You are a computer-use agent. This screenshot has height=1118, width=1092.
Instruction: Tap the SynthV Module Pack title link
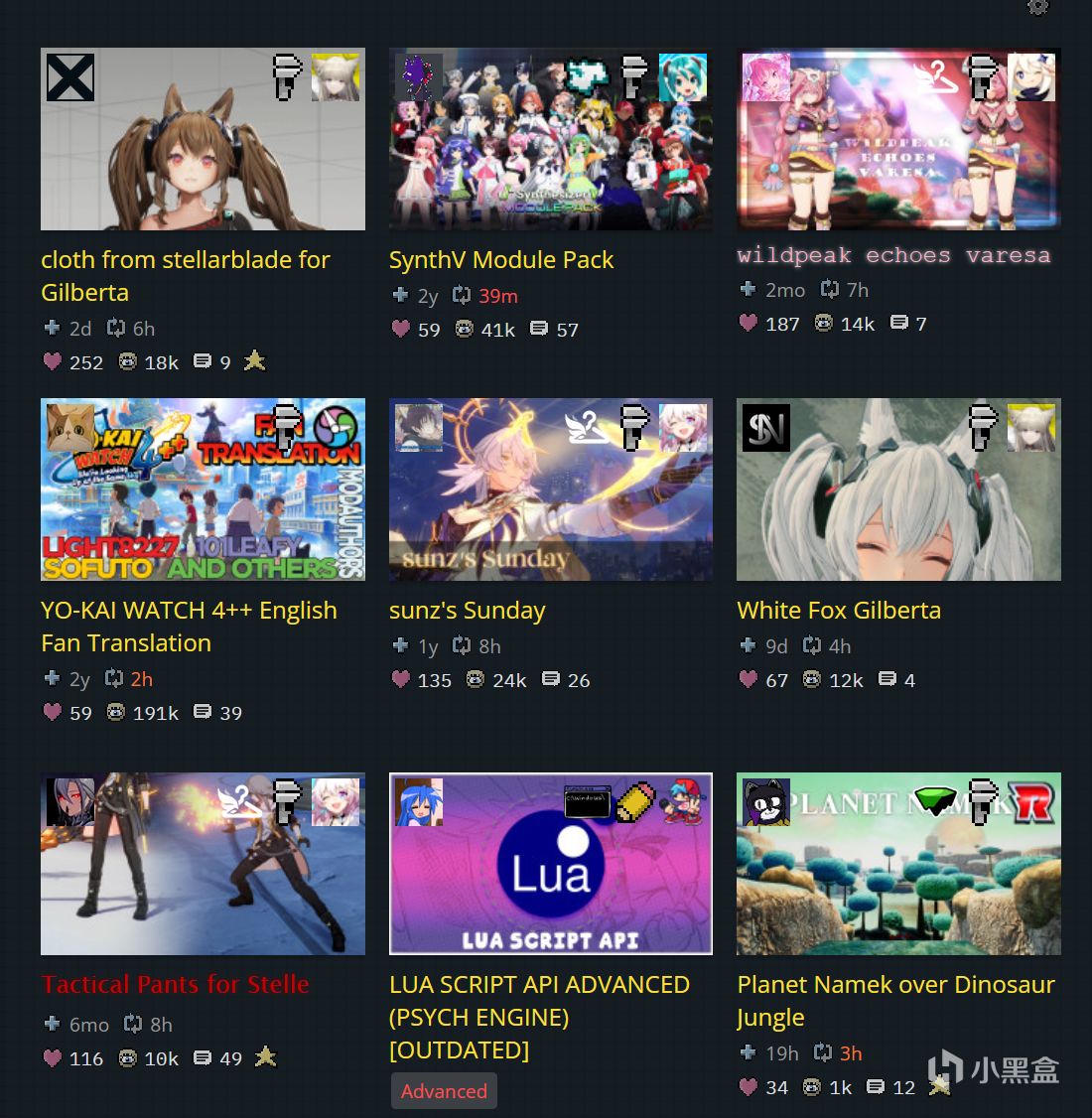click(501, 260)
